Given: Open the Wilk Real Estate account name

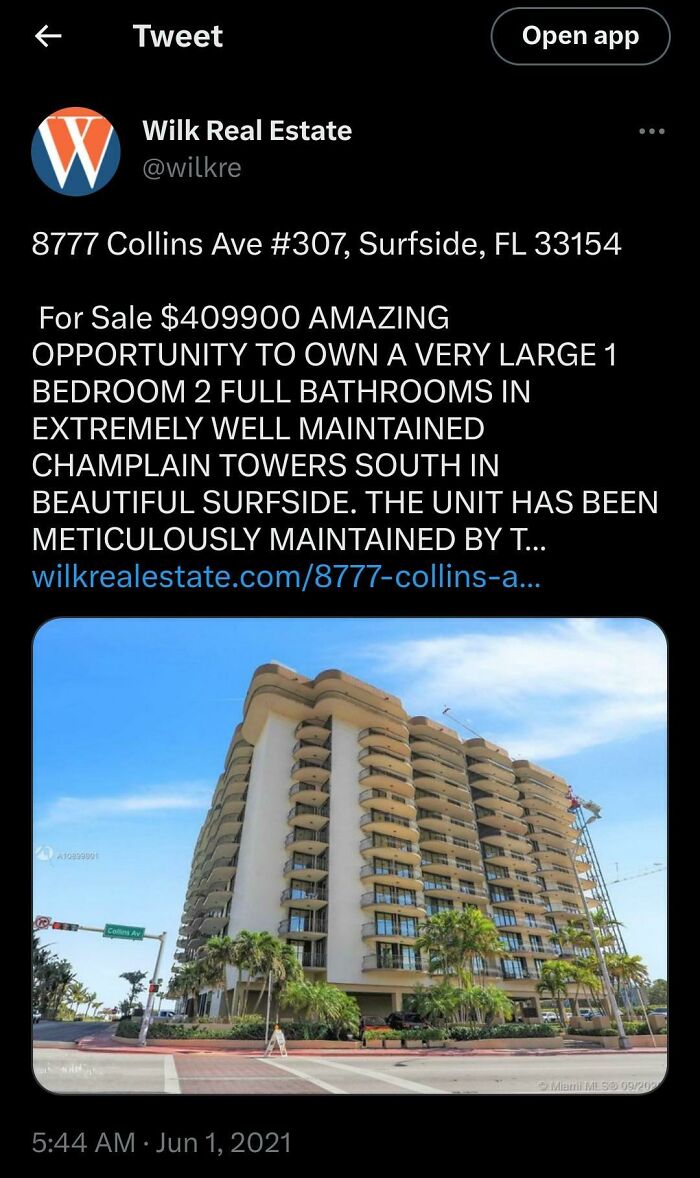Looking at the screenshot, I should pos(247,131).
